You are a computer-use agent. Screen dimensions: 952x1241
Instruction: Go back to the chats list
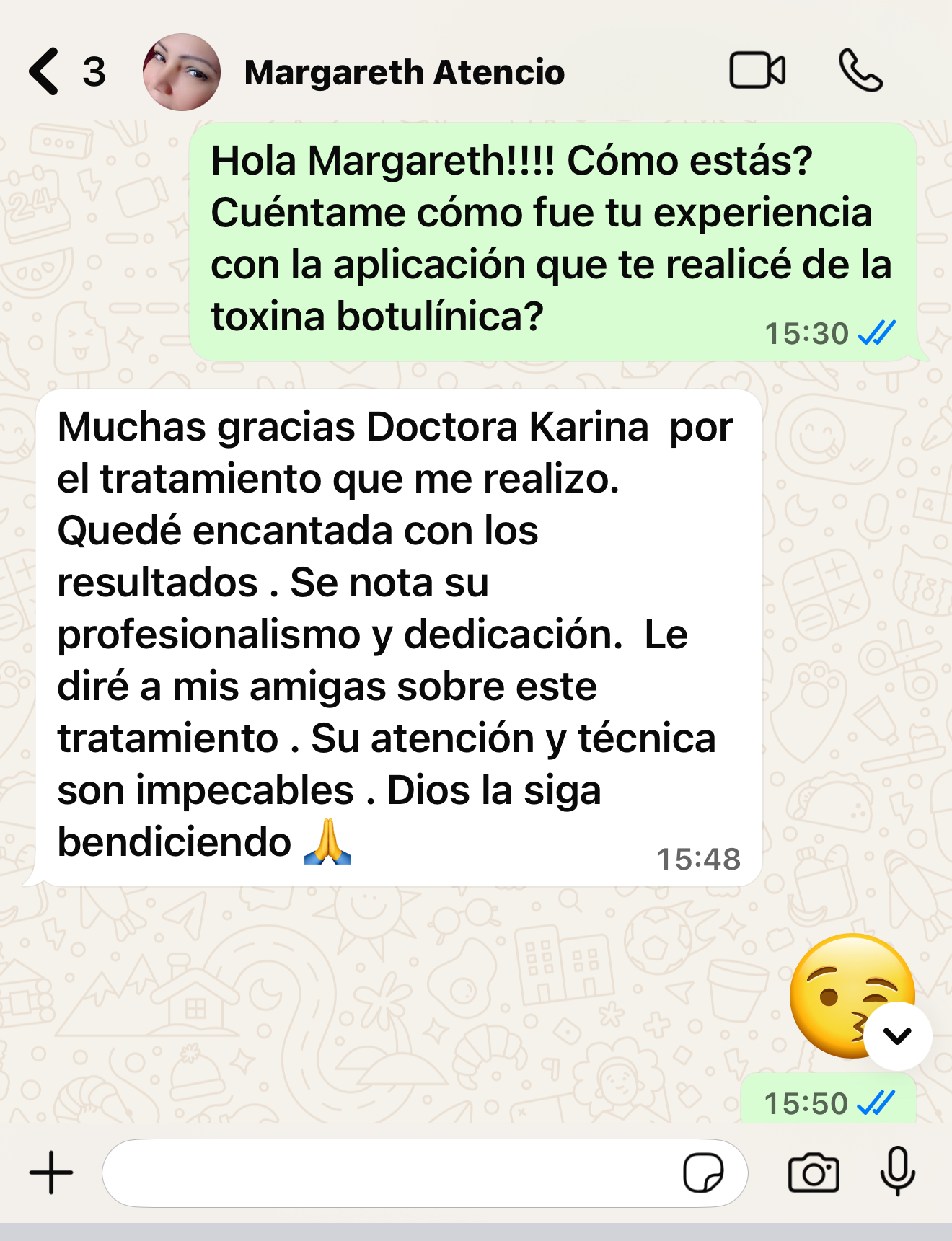(45, 71)
